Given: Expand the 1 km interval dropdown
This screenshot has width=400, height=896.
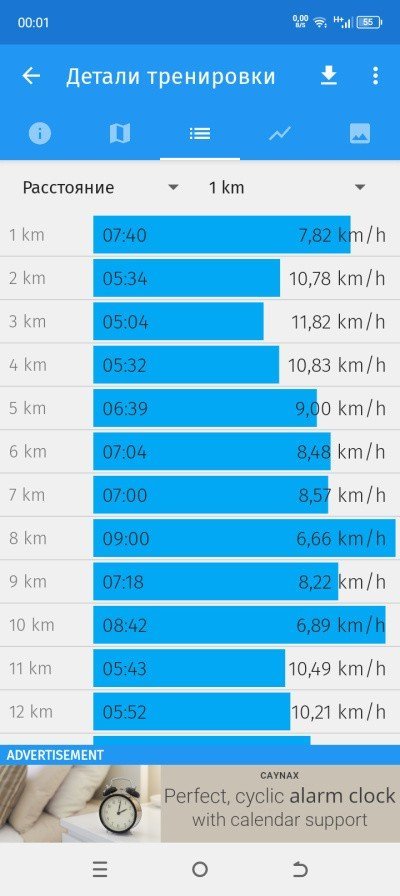Looking at the screenshot, I should [287, 187].
